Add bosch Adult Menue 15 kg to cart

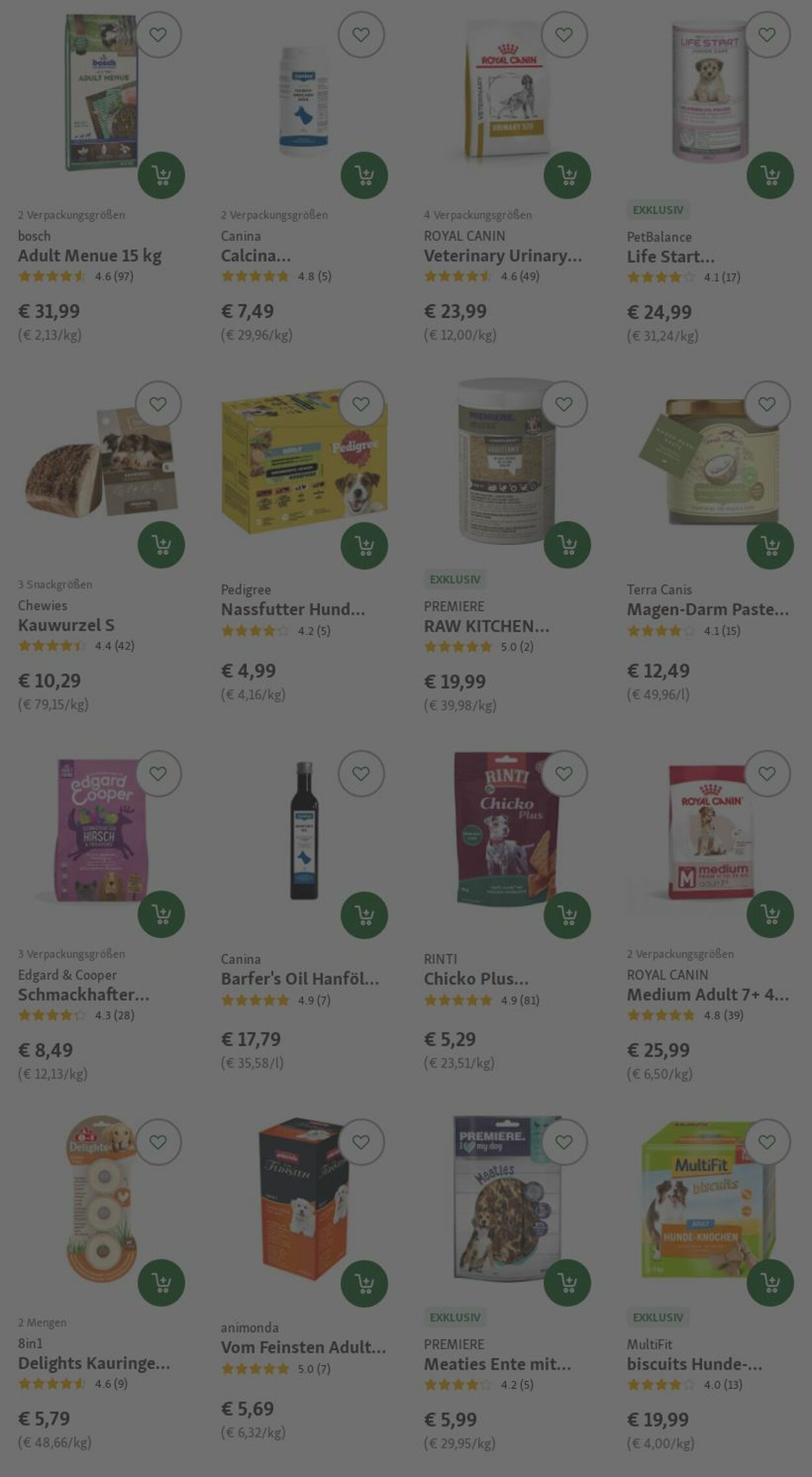161,175
